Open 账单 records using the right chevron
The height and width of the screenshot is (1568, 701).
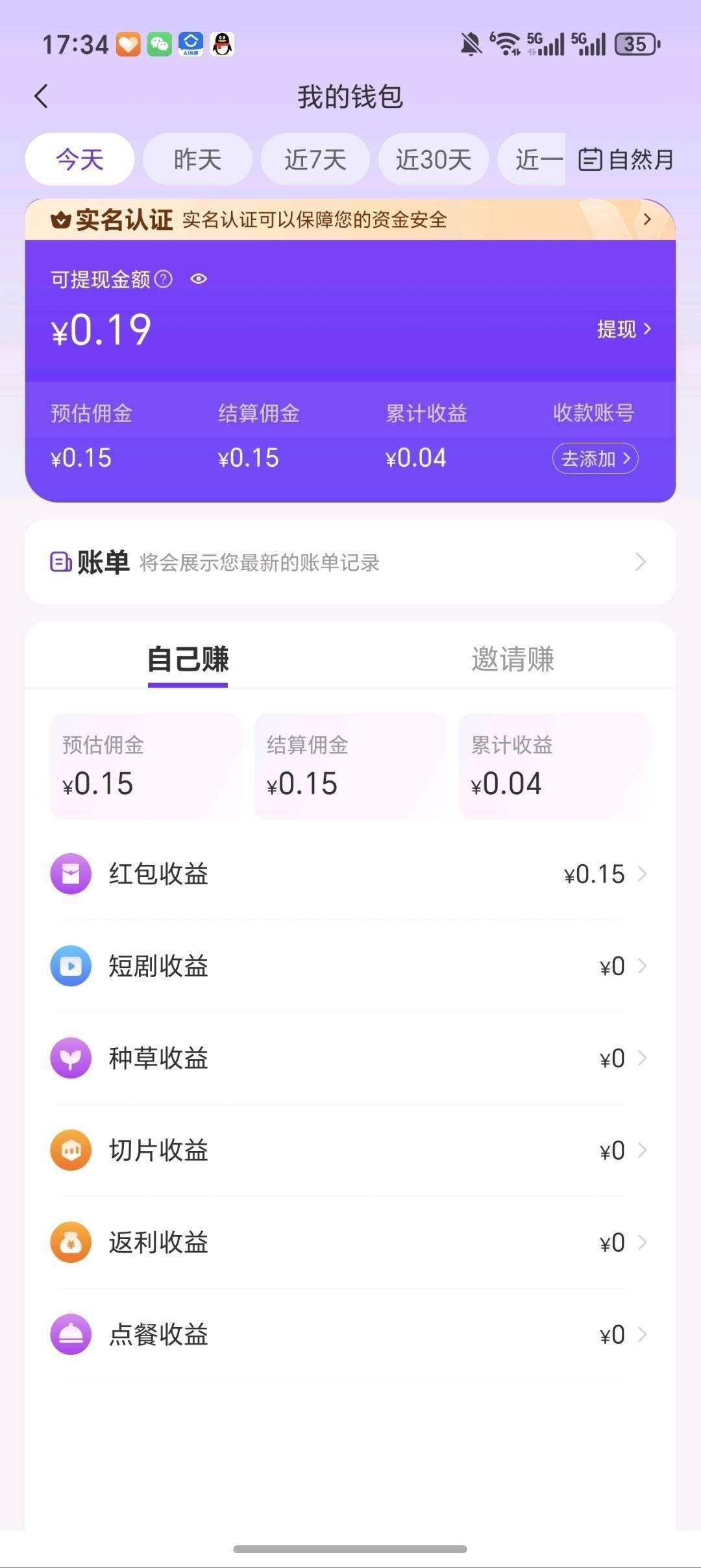[639, 562]
